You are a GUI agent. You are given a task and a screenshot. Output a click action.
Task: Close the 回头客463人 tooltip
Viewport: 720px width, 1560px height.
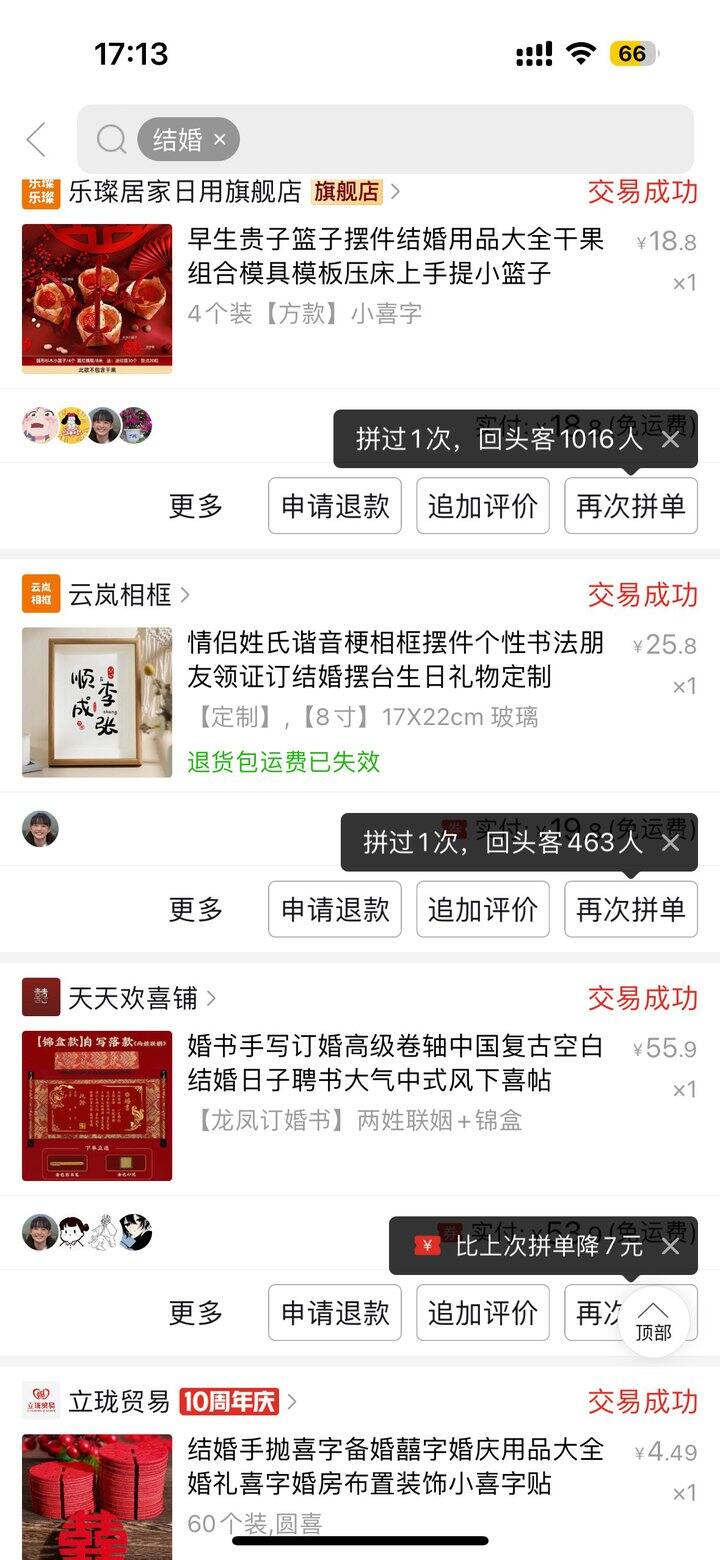671,843
